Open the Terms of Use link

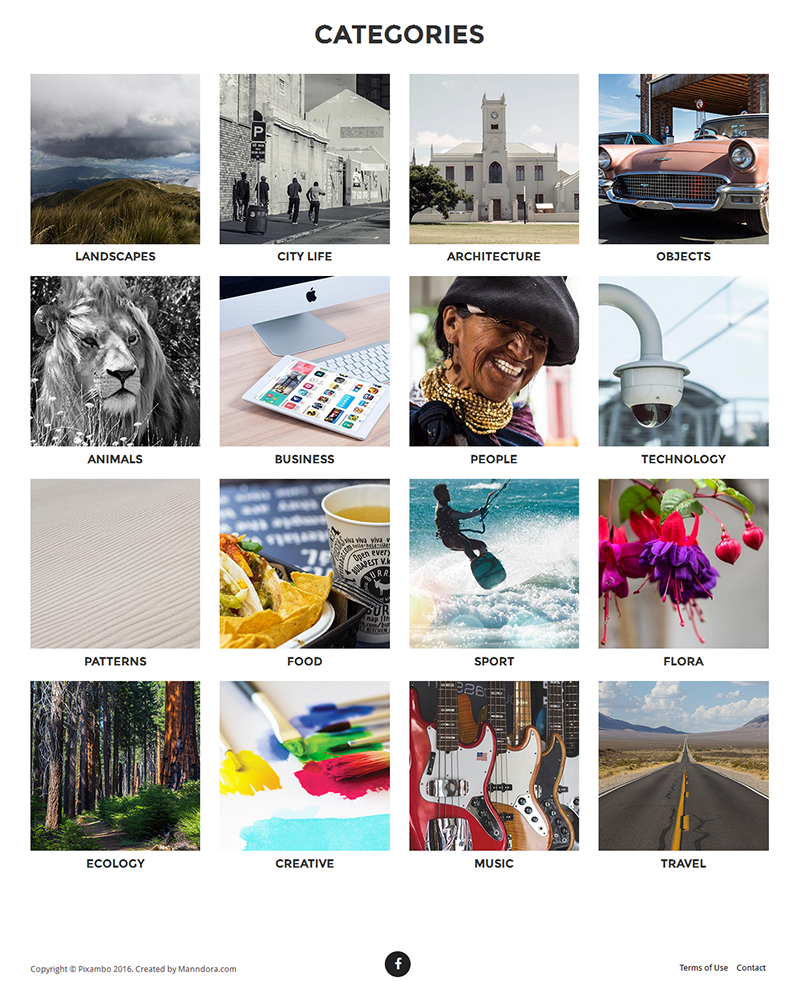click(x=703, y=968)
